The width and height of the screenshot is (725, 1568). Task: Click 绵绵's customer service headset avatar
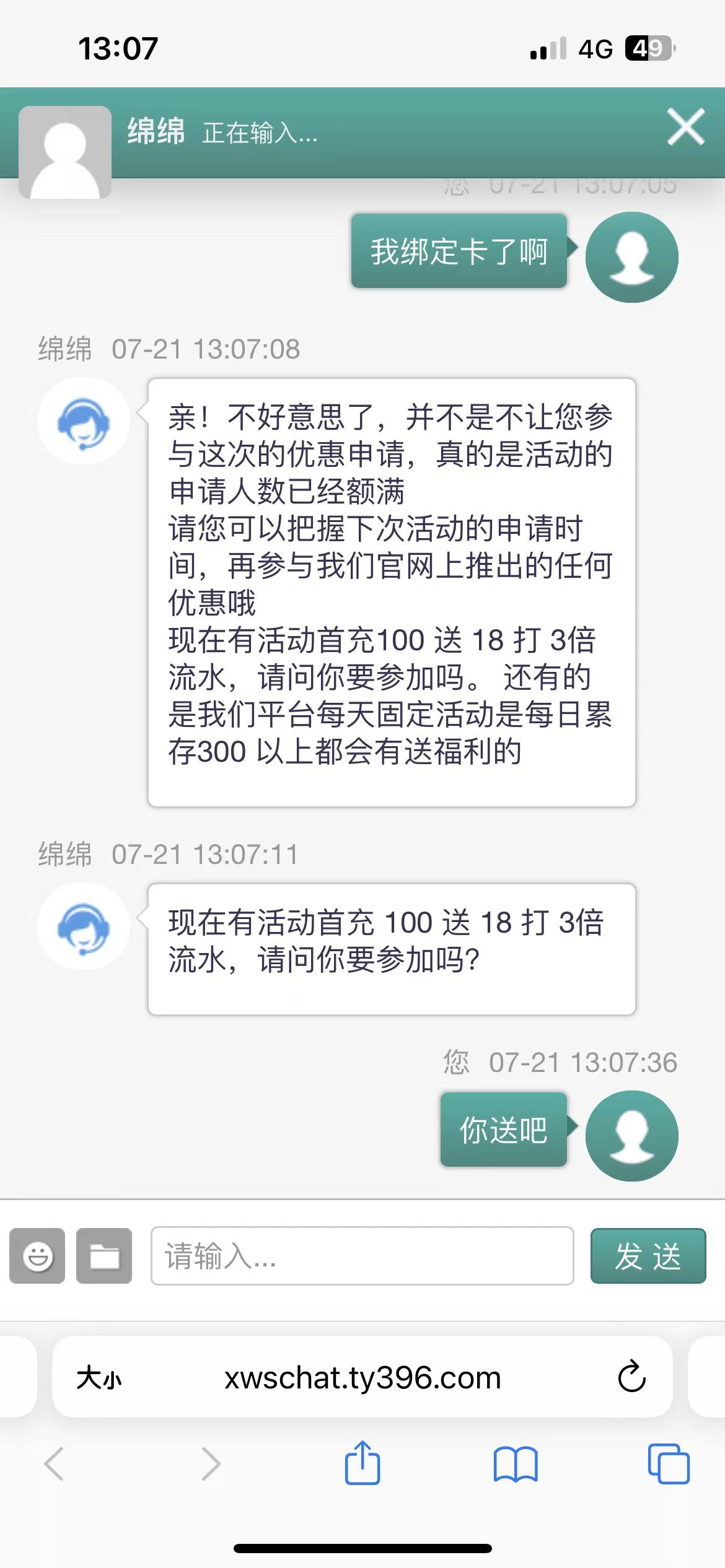click(84, 420)
